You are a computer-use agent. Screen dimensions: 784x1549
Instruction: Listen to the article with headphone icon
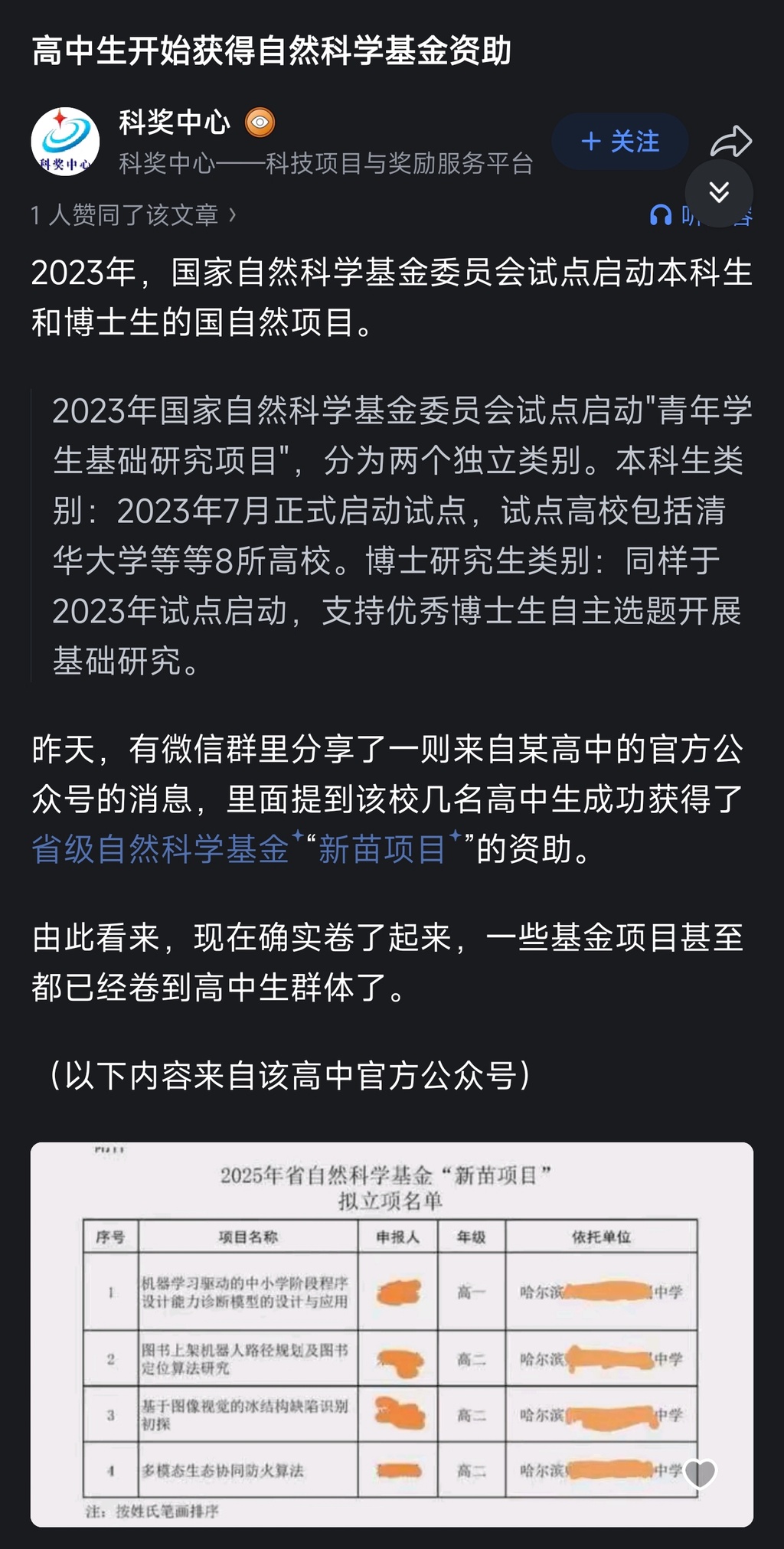pos(662,216)
